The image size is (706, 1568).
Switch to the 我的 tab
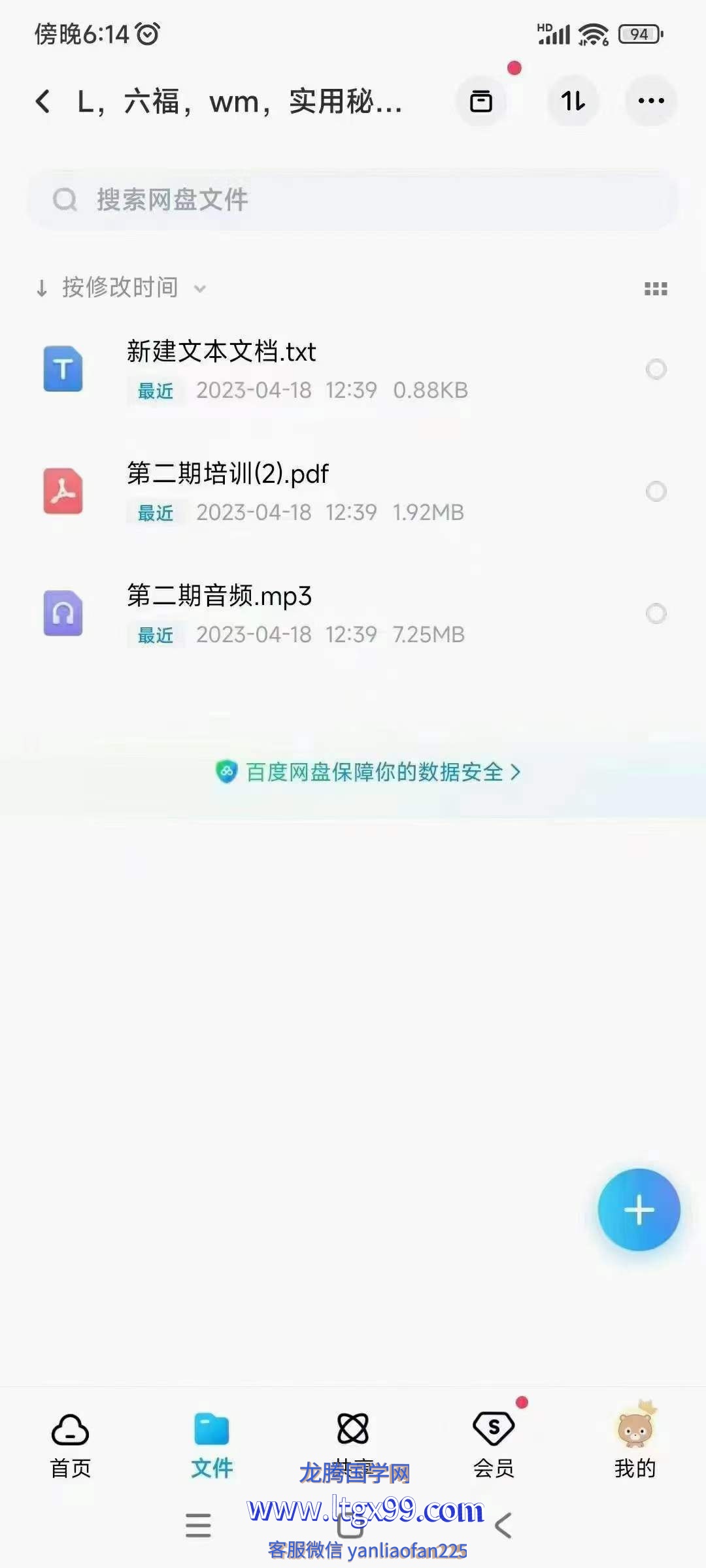[635, 1445]
